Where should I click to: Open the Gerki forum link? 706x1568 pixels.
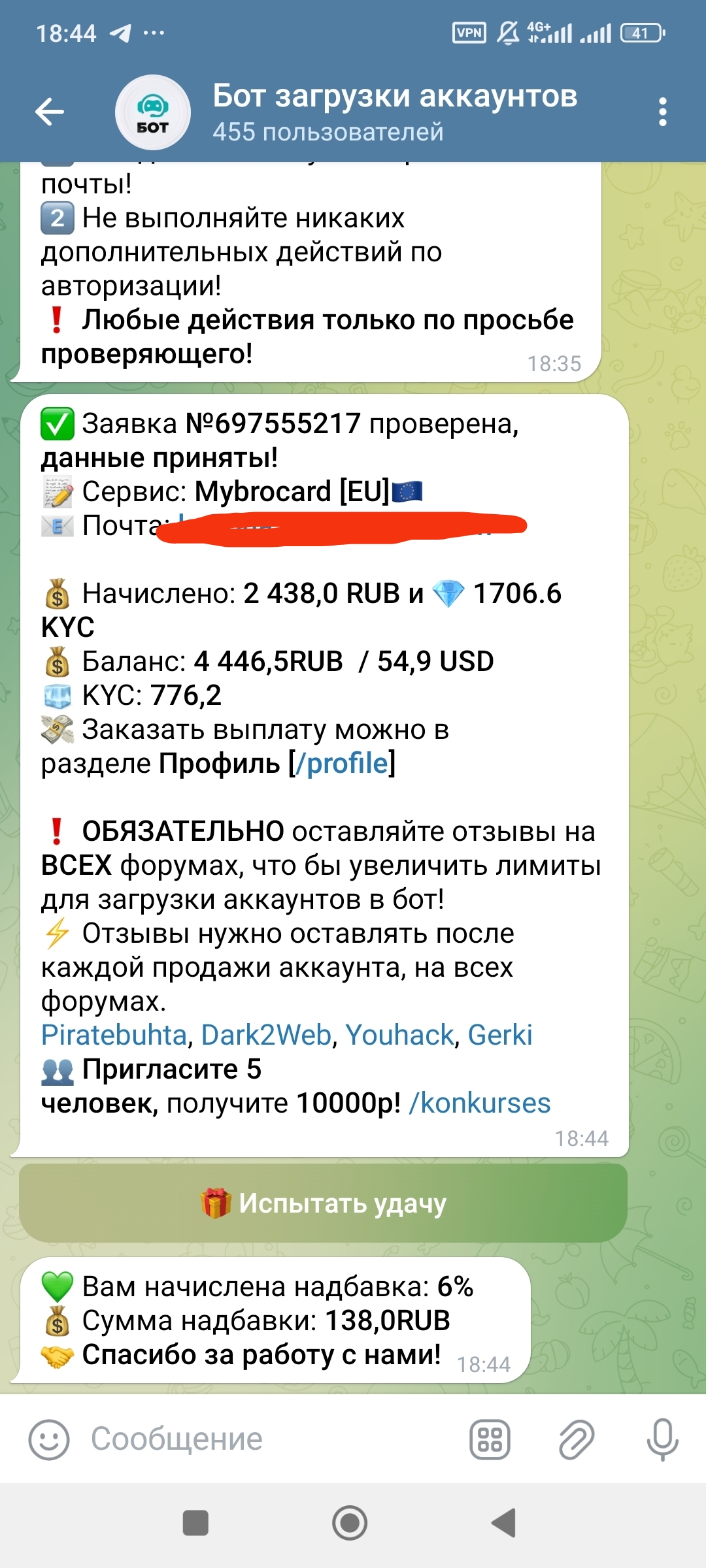500,1035
